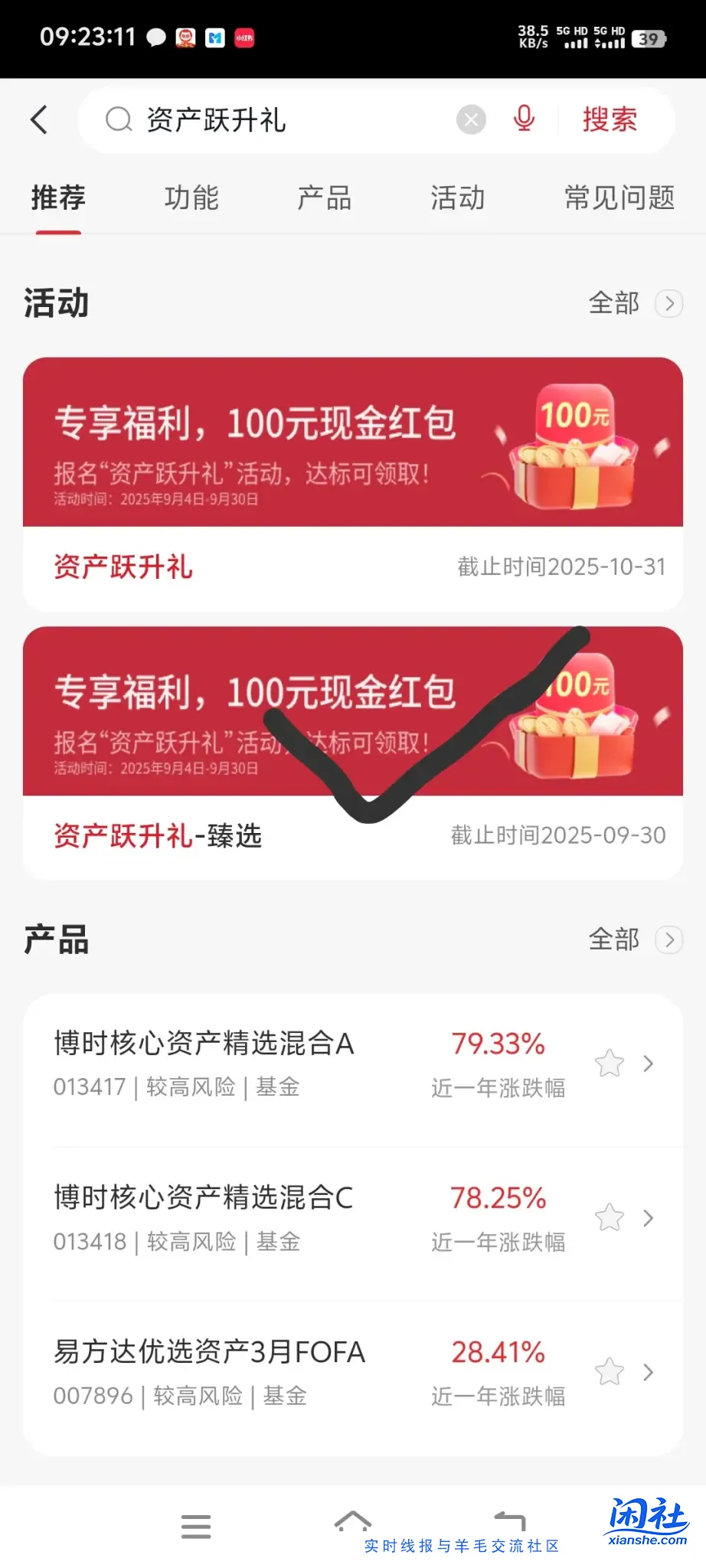Tap the 79.33% yearly return figure
The height and width of the screenshot is (1568, 706).
[x=498, y=1044]
